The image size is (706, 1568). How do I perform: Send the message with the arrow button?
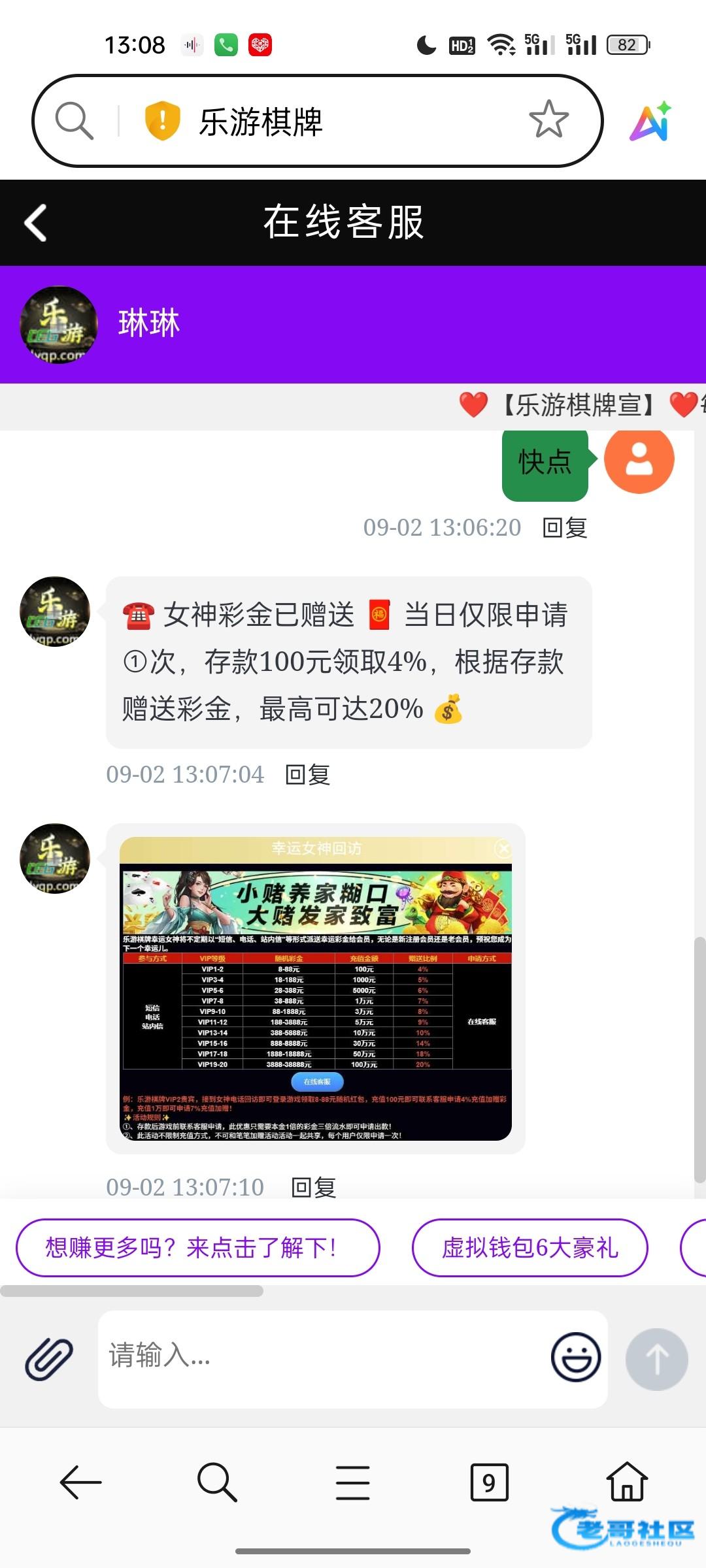(x=656, y=1358)
